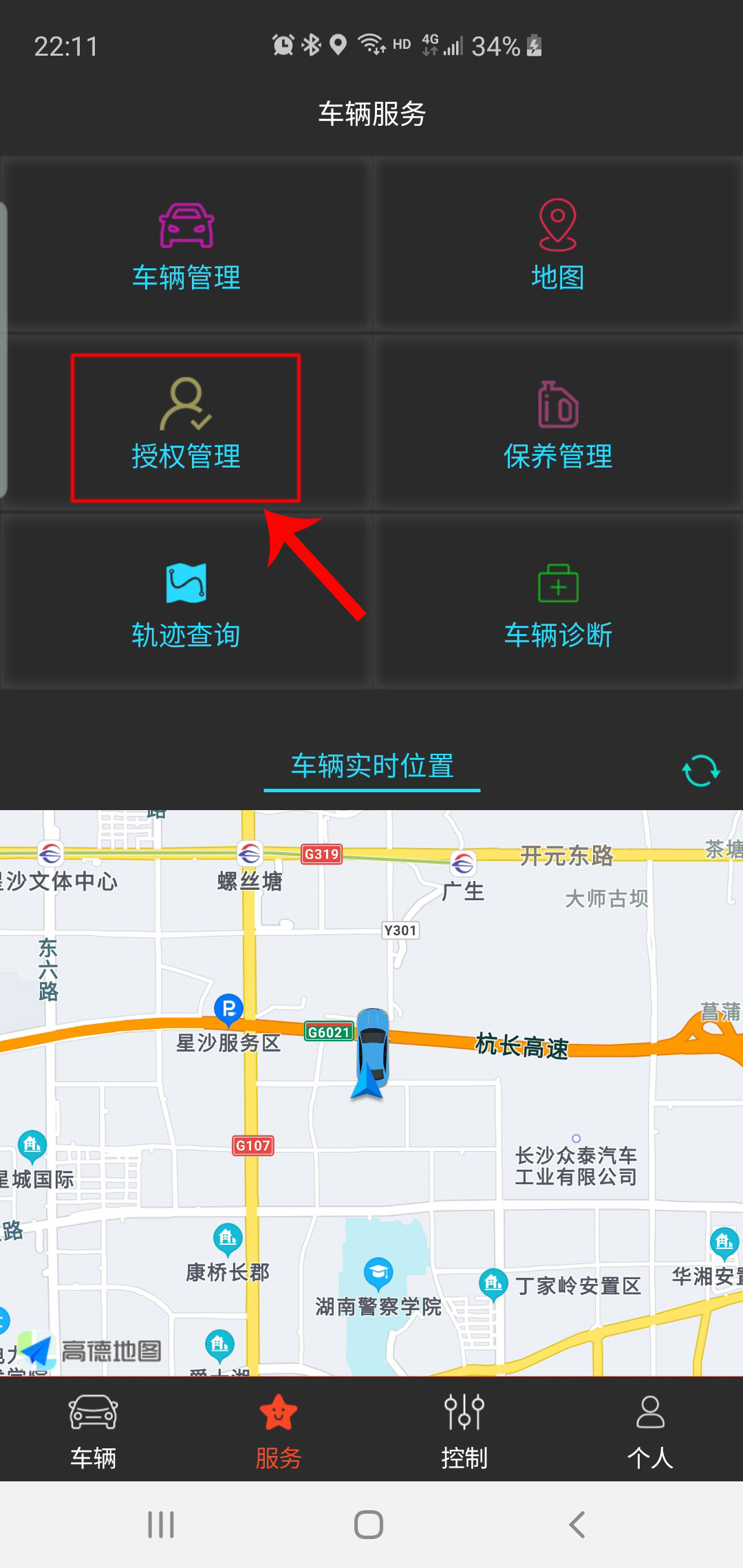The width and height of the screenshot is (743, 1568).
Task: Refresh the vehicle real-time location
Action: click(700, 770)
